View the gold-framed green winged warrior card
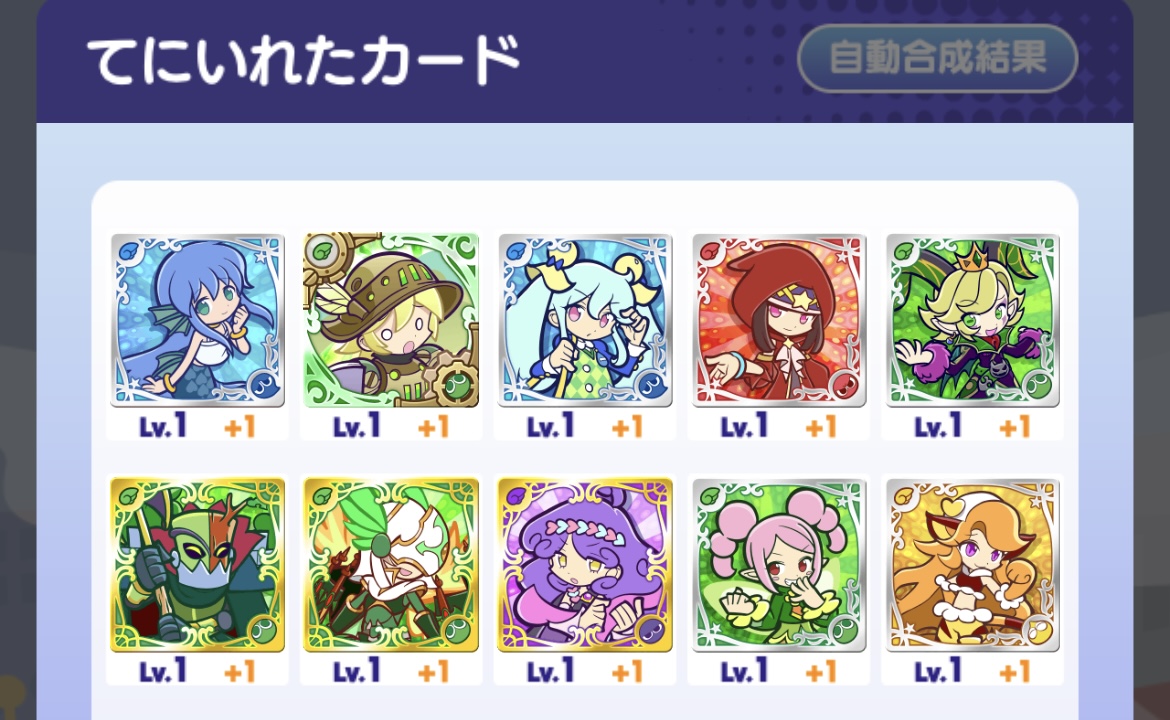 click(x=391, y=564)
